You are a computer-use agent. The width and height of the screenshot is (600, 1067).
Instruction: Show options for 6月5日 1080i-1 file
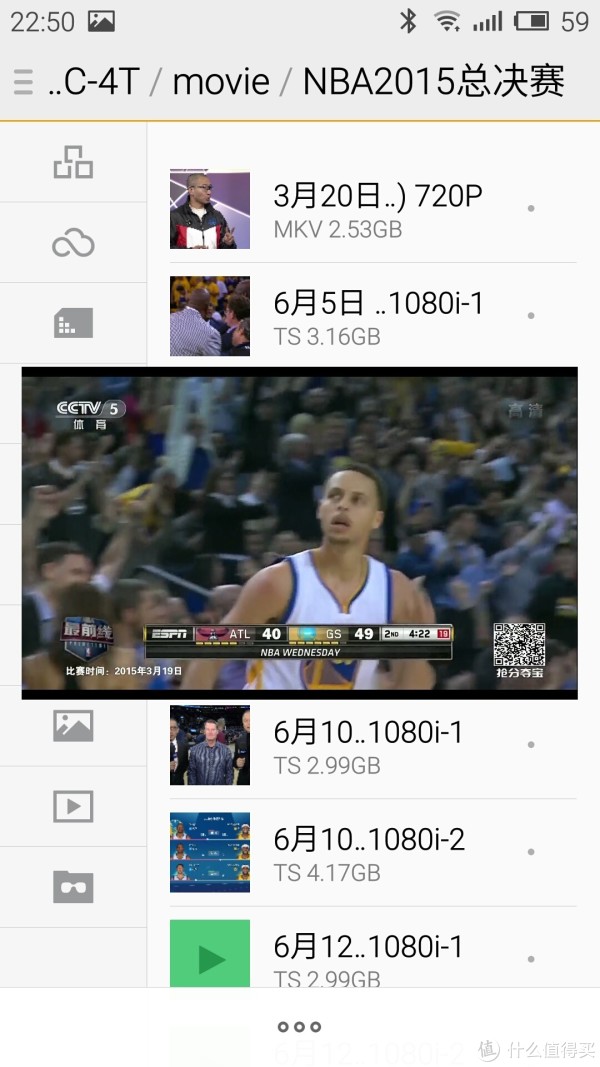pyautogui.click(x=531, y=316)
